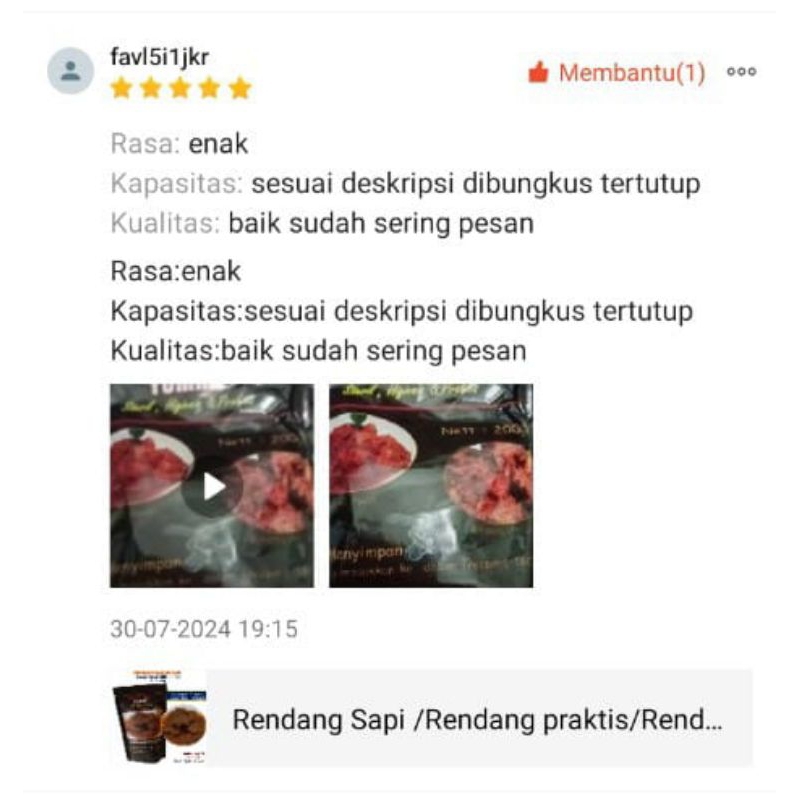View reviewer favl5i1jkr's profile avatar
The height and width of the screenshot is (800, 800).
(x=71, y=71)
